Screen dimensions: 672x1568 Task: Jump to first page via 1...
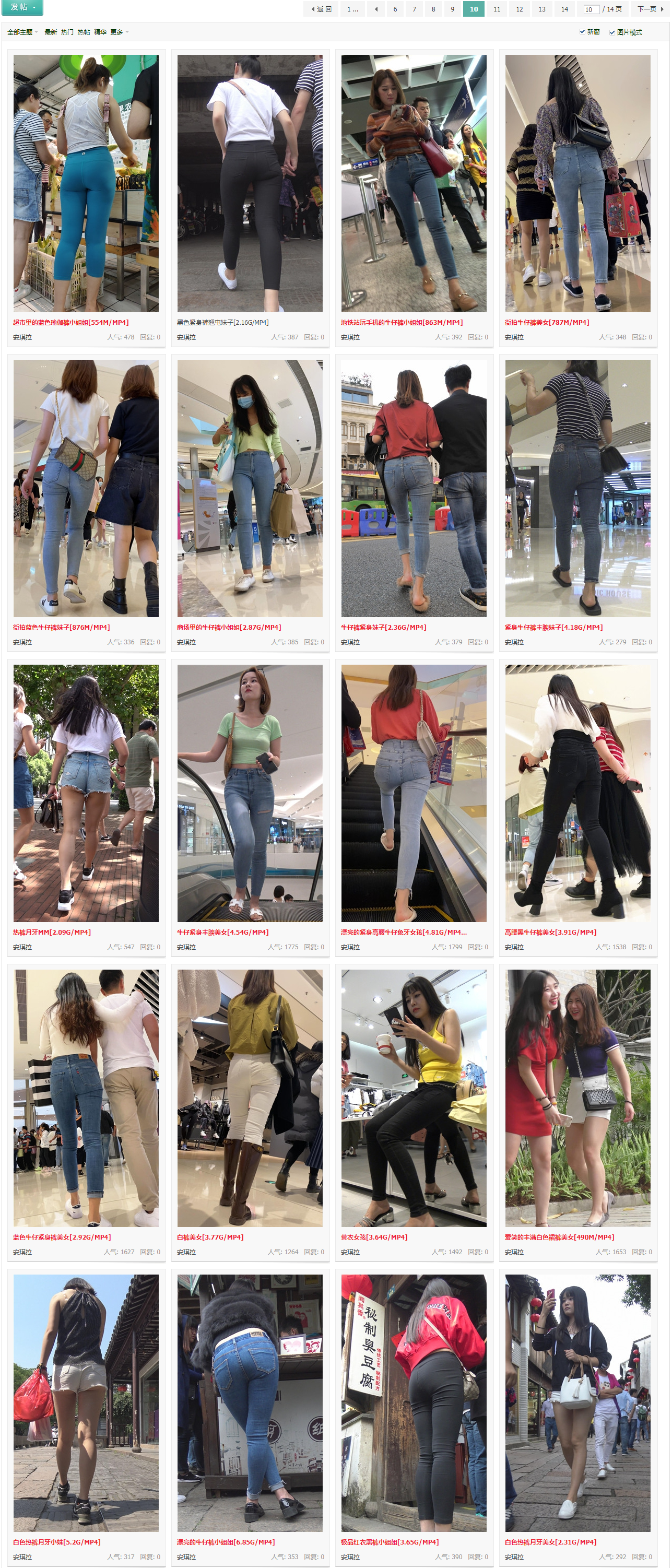[352, 9]
